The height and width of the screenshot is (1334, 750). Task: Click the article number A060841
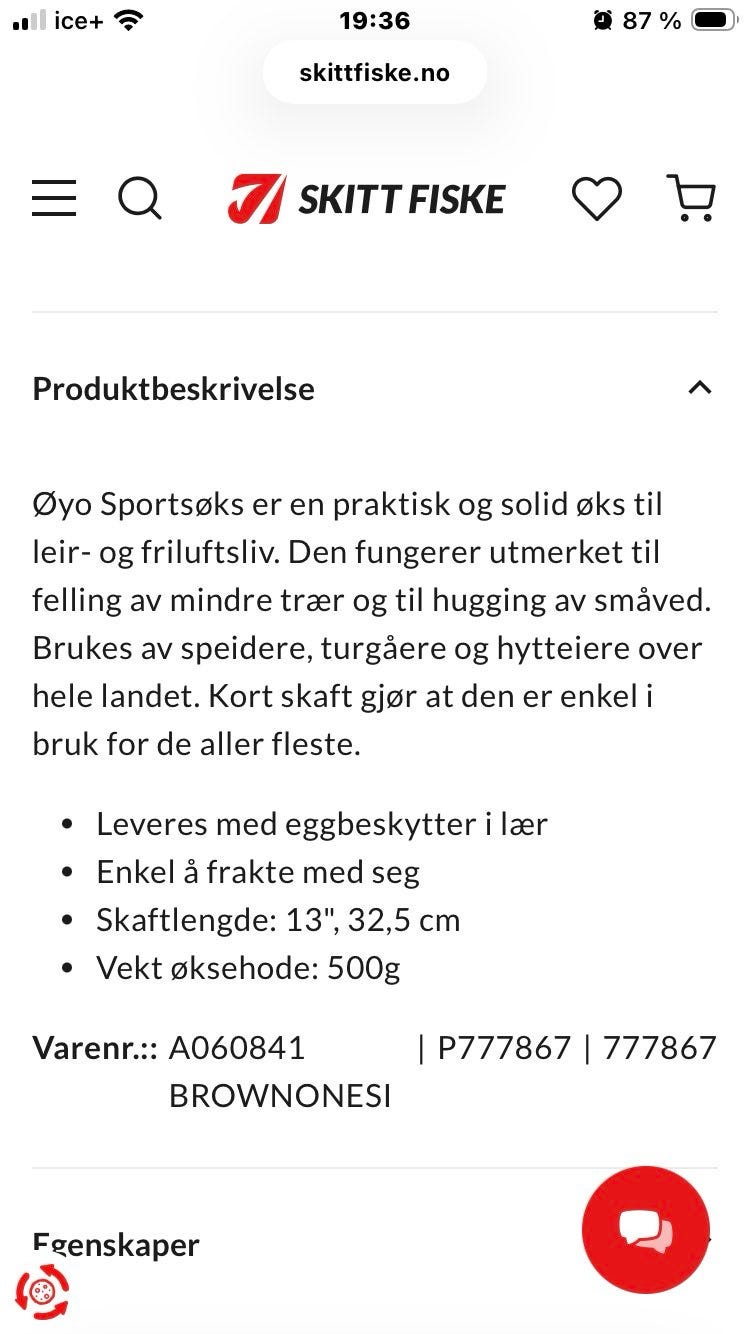click(x=238, y=1047)
